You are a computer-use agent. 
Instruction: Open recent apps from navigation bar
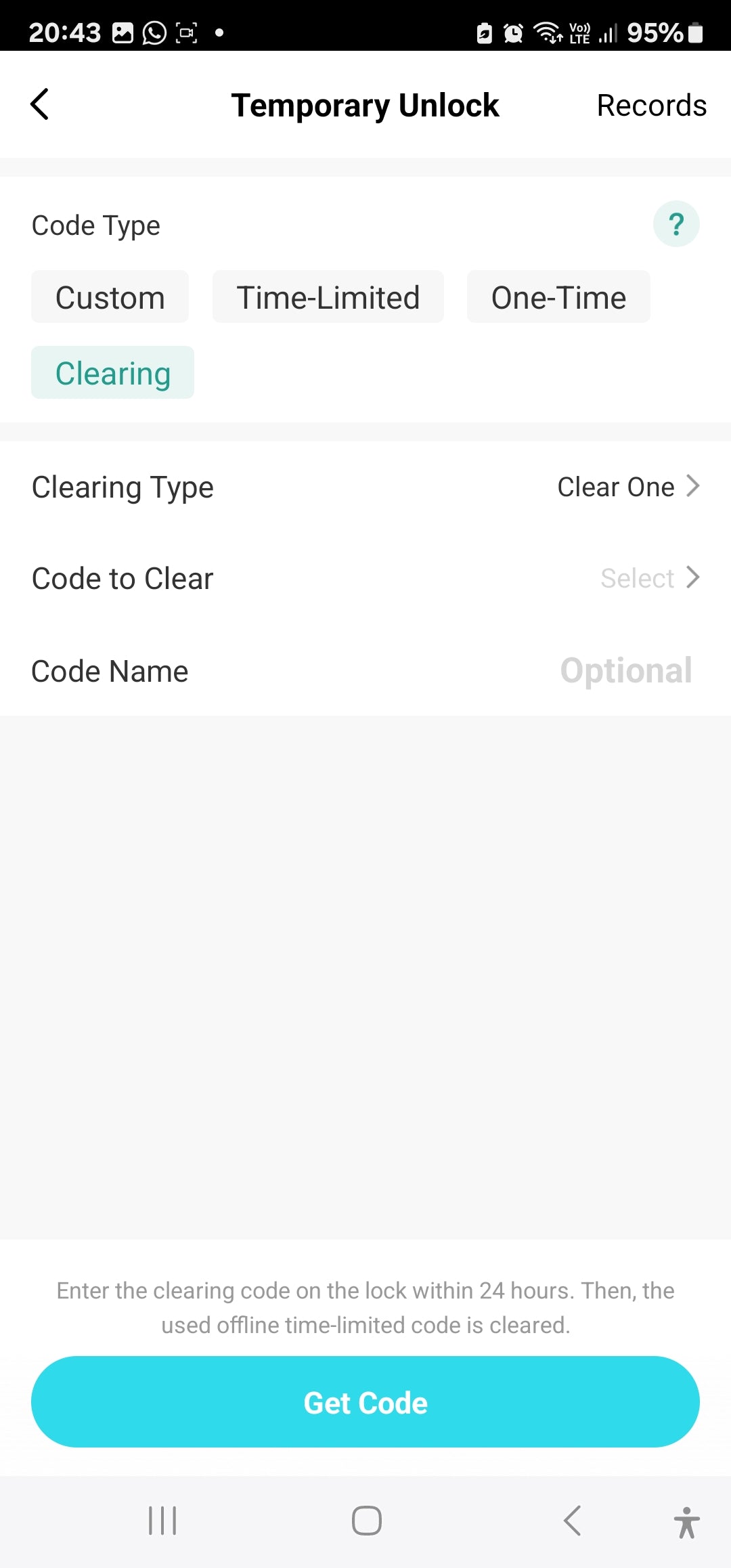tap(162, 1521)
